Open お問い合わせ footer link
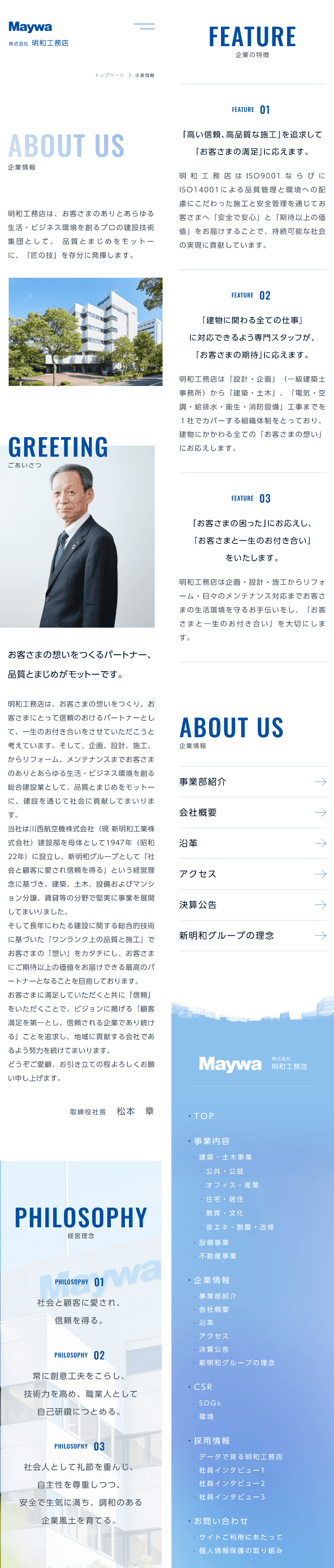 (221, 1521)
